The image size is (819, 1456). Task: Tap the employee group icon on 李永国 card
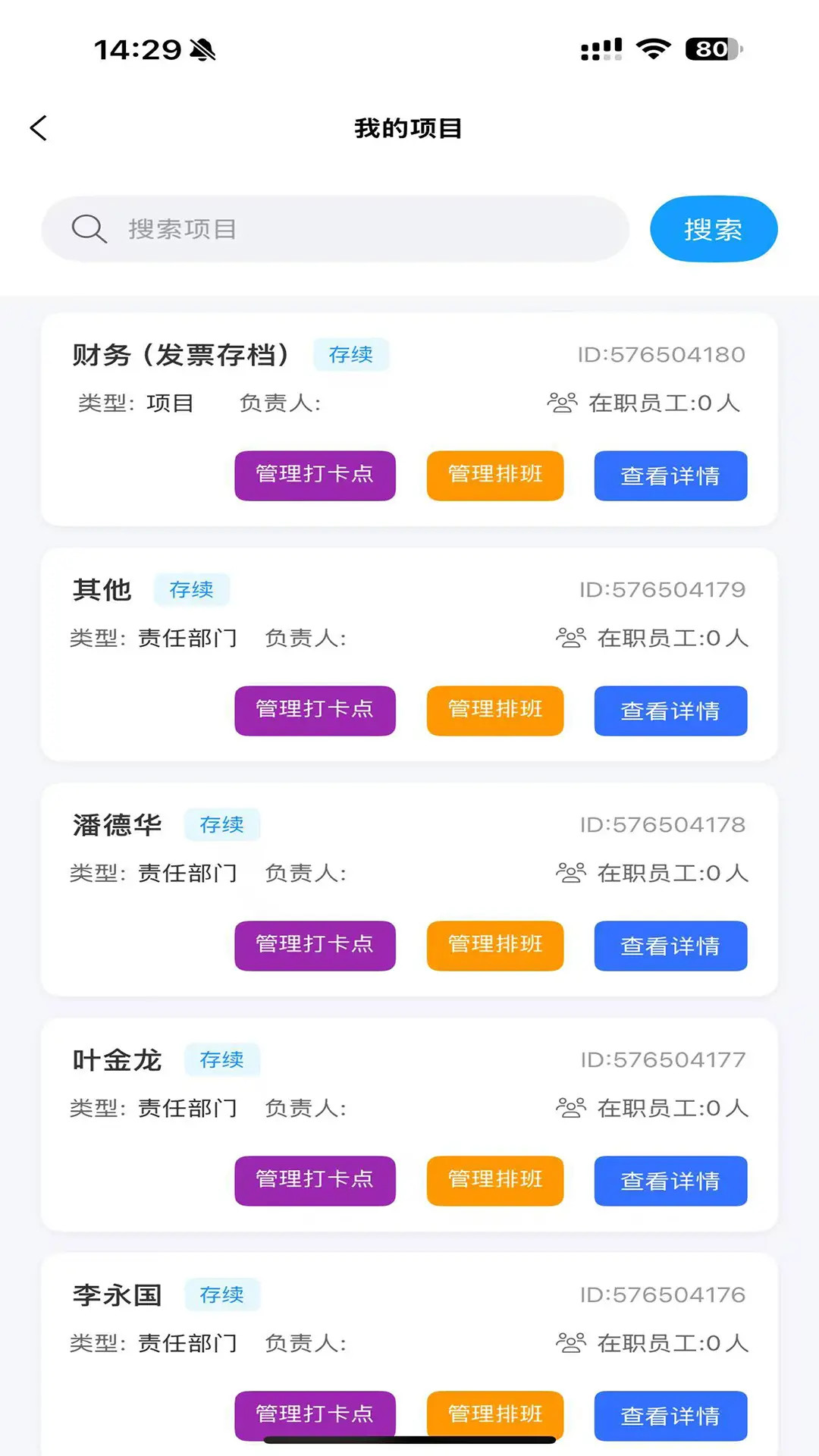[570, 1342]
